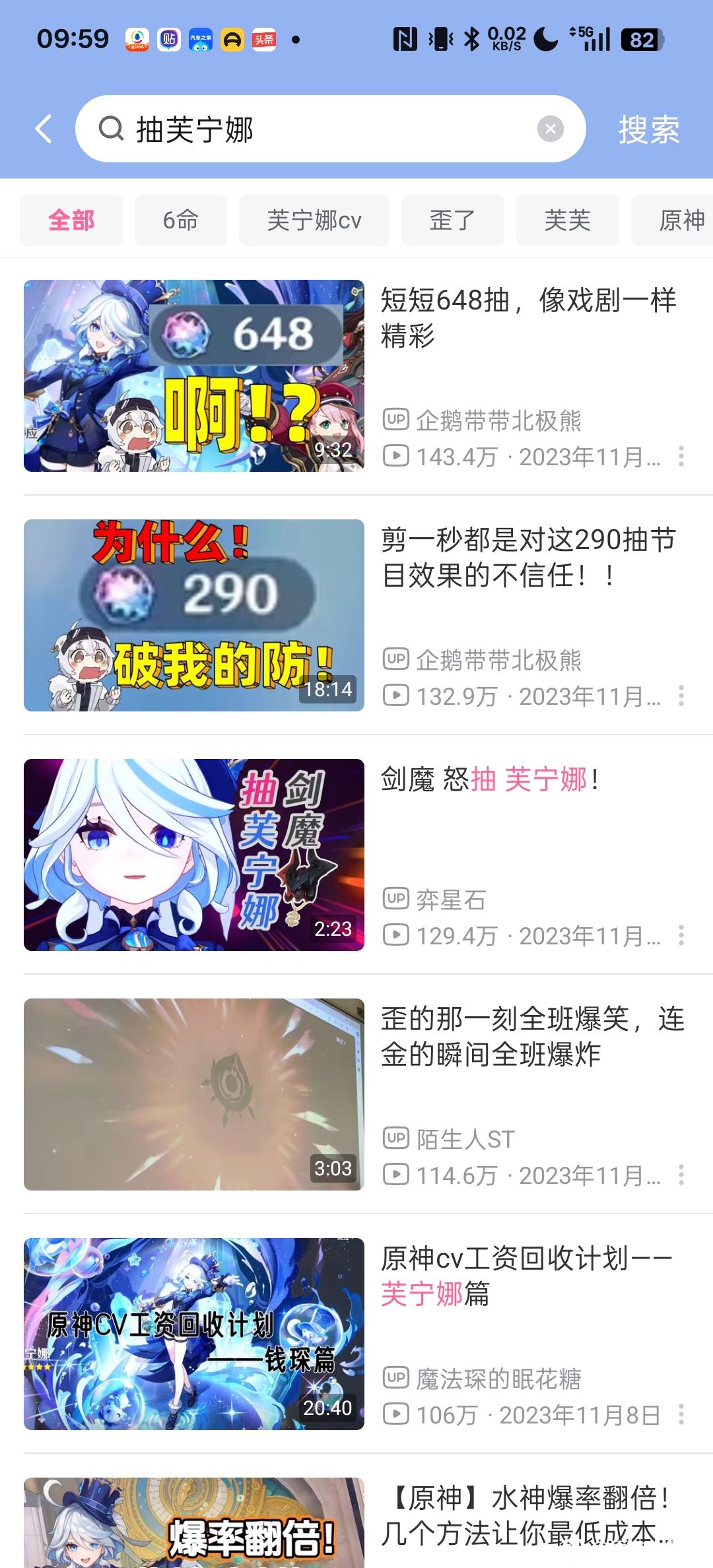This screenshot has width=713, height=1568.
Task: Filter results by 歪了
Action: pyautogui.click(x=452, y=220)
